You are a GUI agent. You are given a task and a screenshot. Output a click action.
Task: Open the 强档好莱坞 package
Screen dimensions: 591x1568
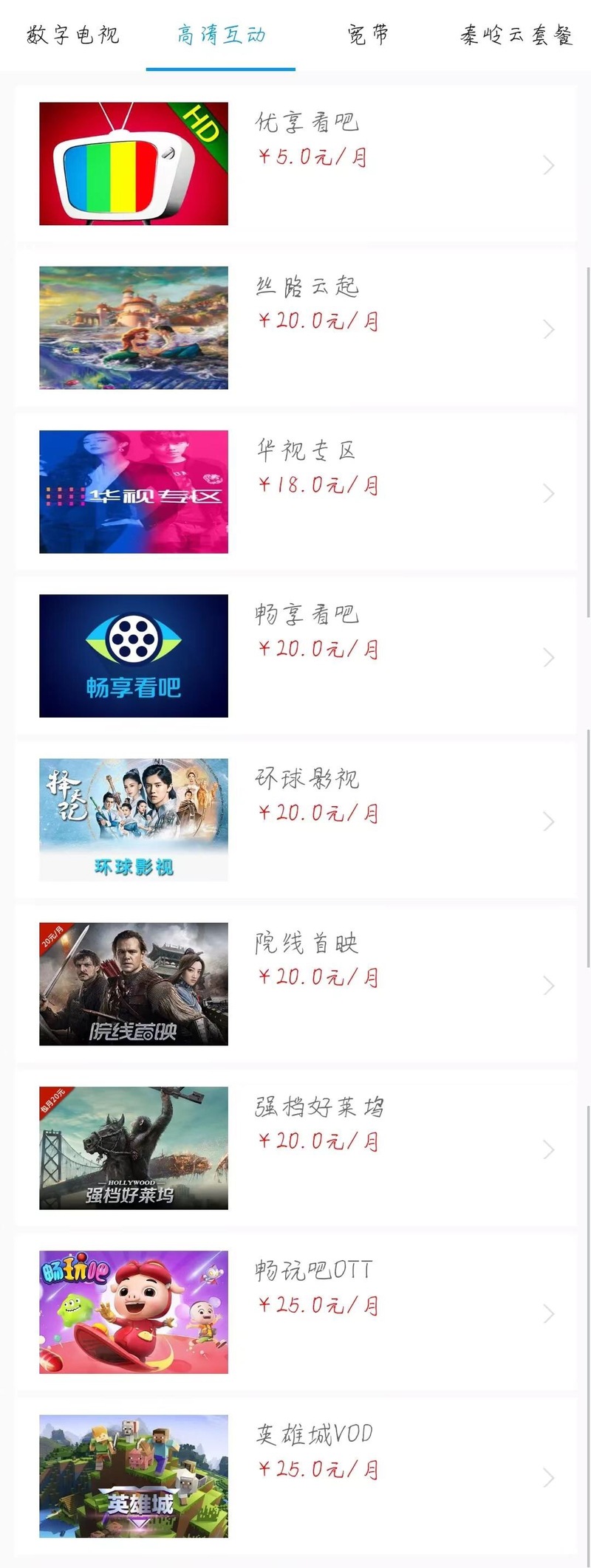coord(295,1148)
